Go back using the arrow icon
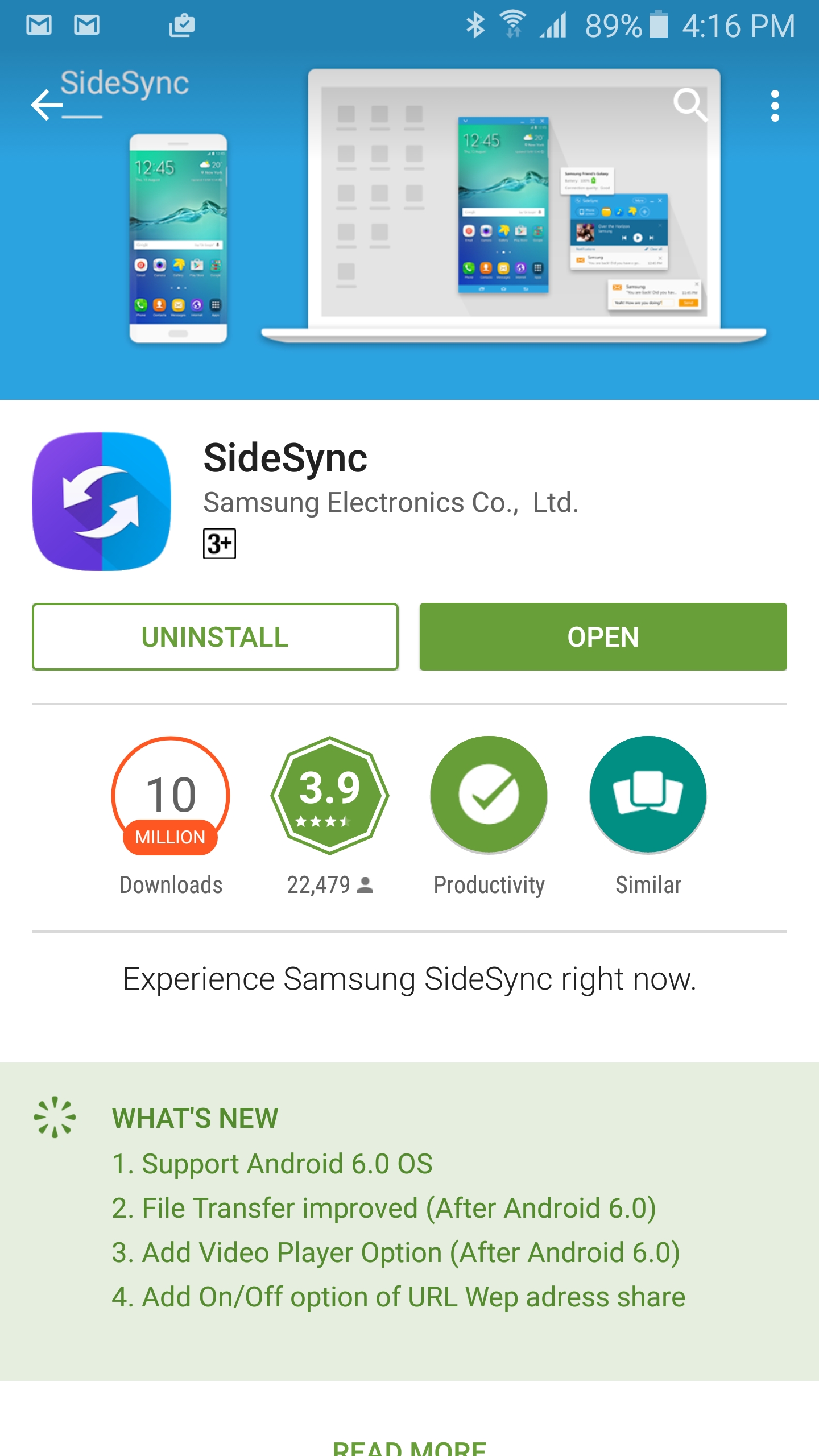The image size is (819, 1456). click(x=47, y=105)
